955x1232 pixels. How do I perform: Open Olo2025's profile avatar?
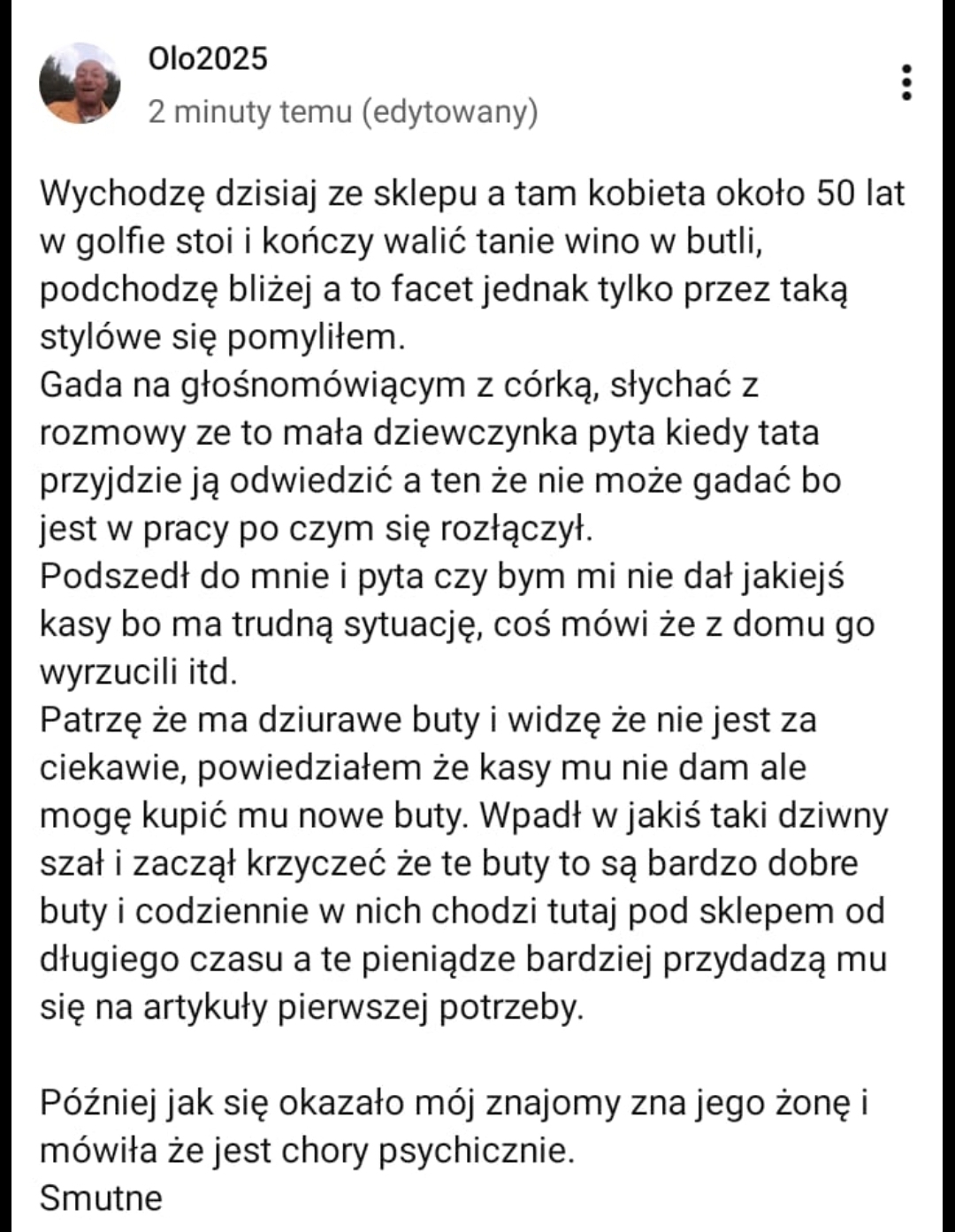tap(80, 83)
